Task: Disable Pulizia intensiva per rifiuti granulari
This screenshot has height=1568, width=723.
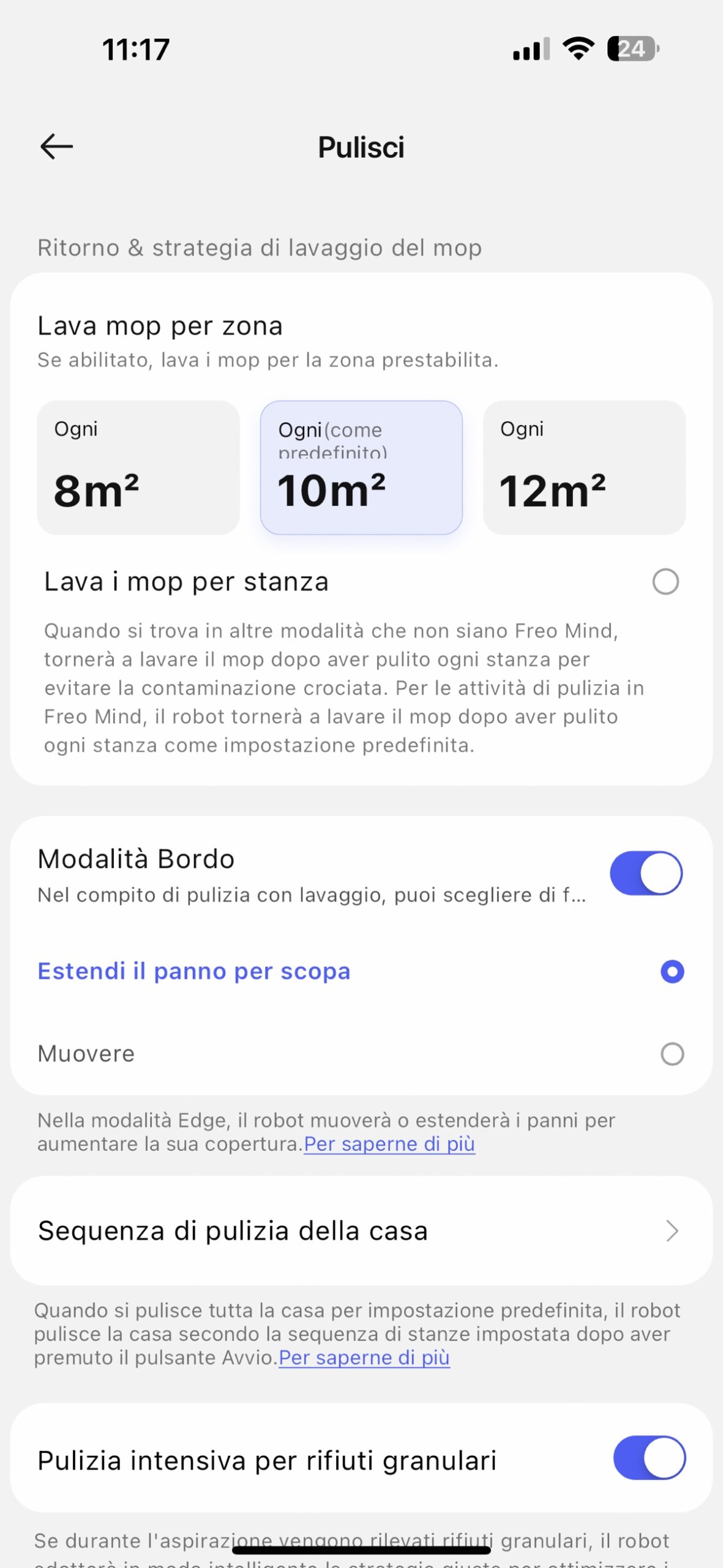Action: pyautogui.click(x=649, y=1458)
